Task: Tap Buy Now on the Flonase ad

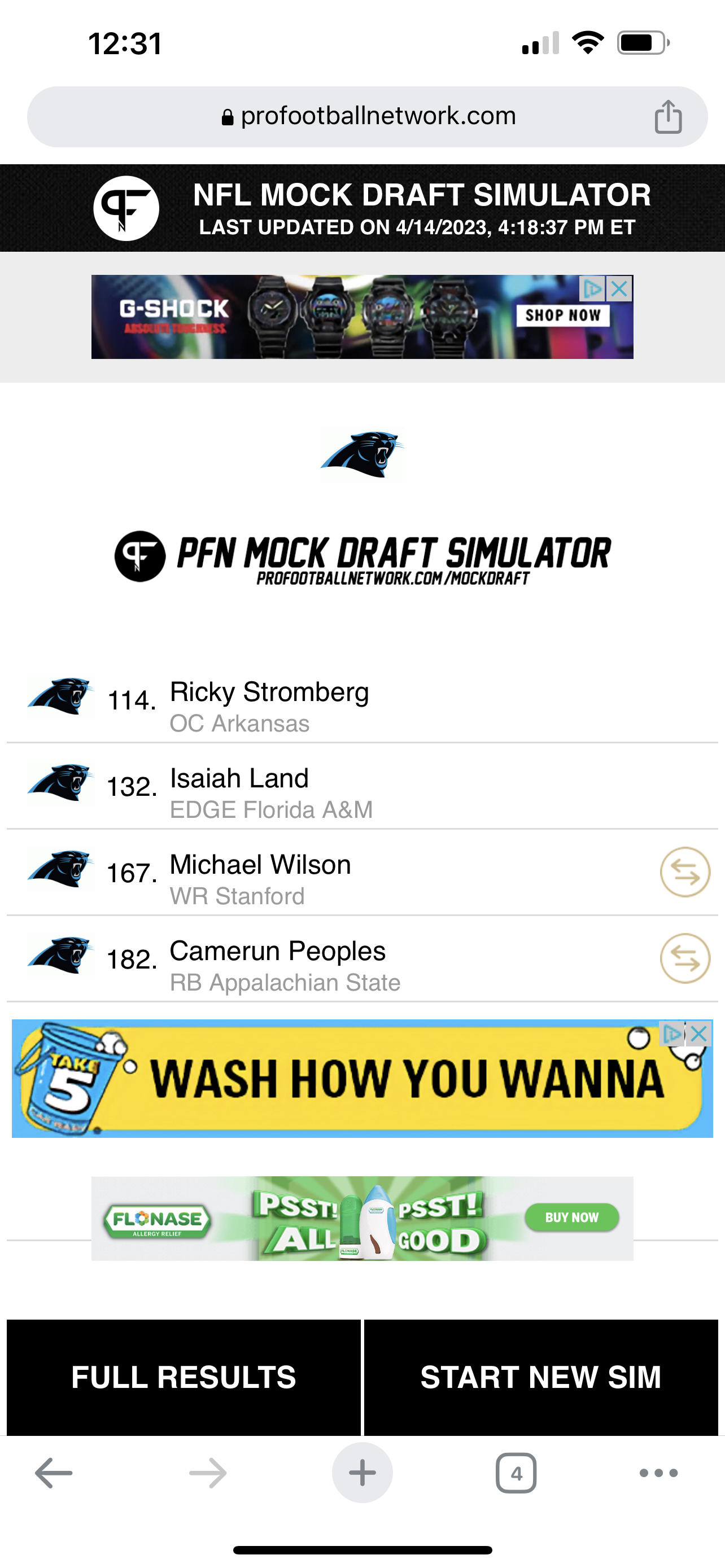Action: click(571, 1217)
